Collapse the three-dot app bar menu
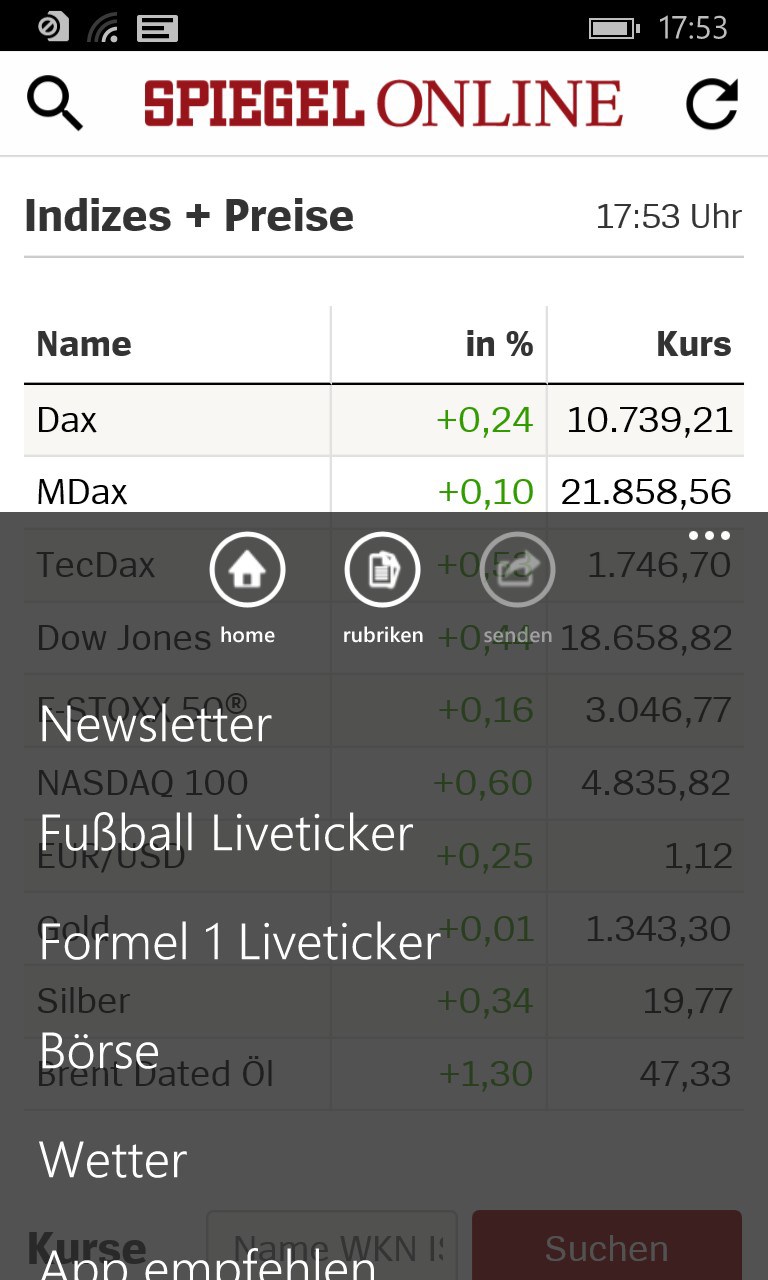768x1280 pixels. [709, 536]
